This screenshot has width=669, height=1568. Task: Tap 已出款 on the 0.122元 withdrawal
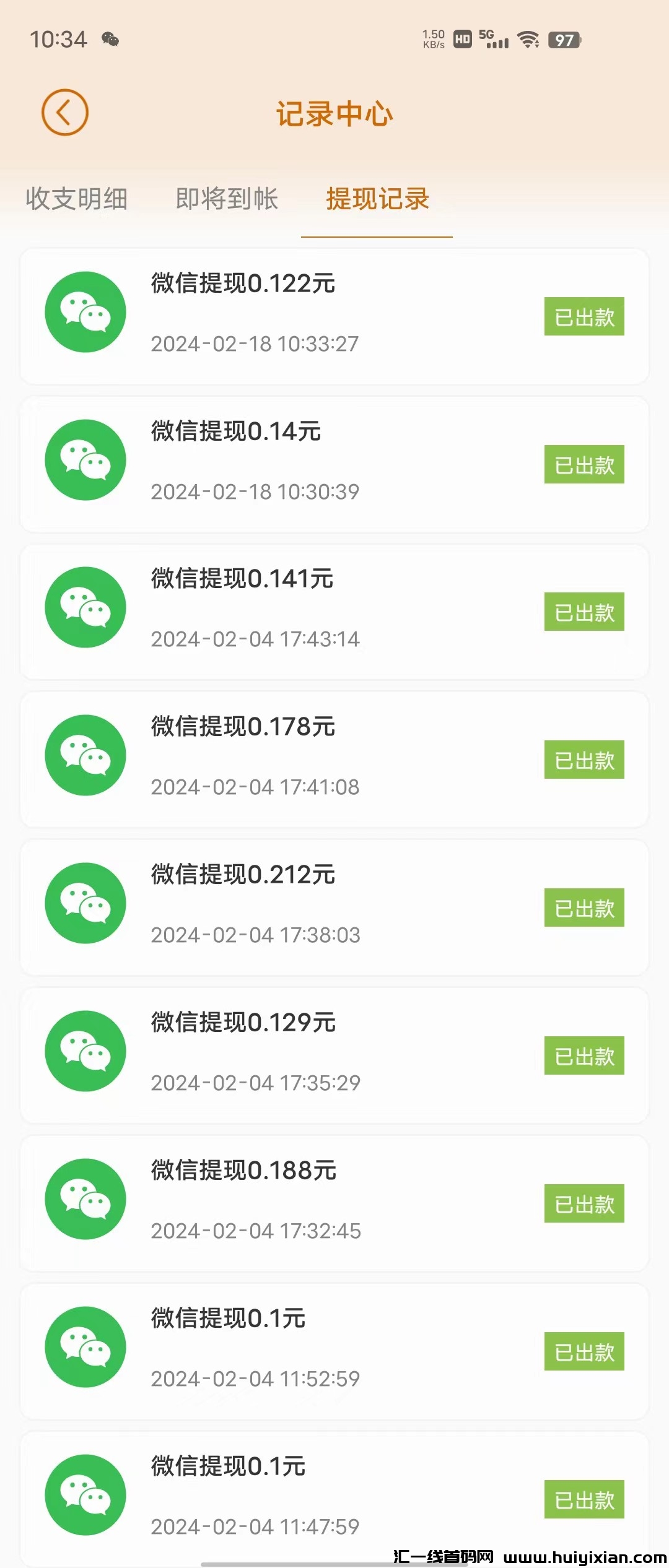click(583, 316)
